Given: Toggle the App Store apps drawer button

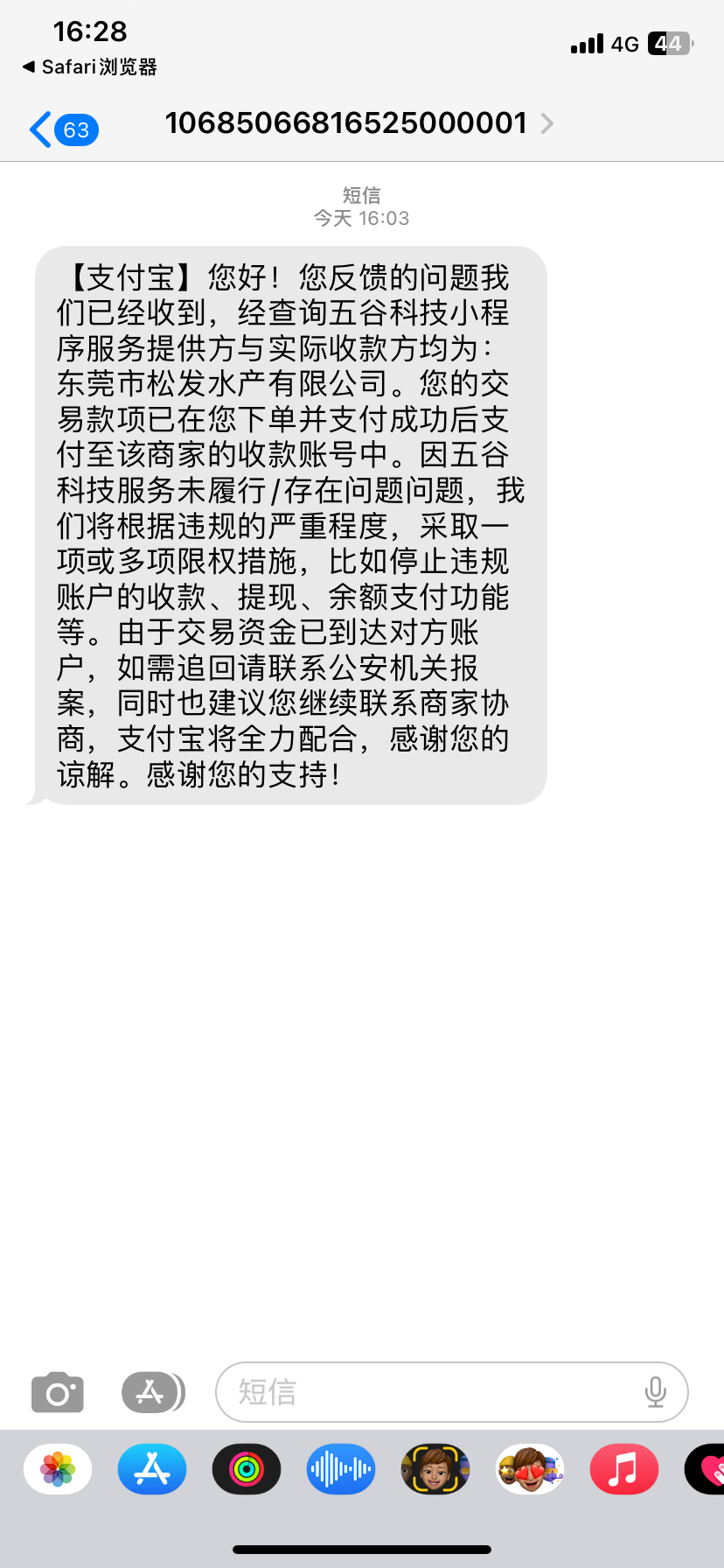Looking at the screenshot, I should (152, 1392).
